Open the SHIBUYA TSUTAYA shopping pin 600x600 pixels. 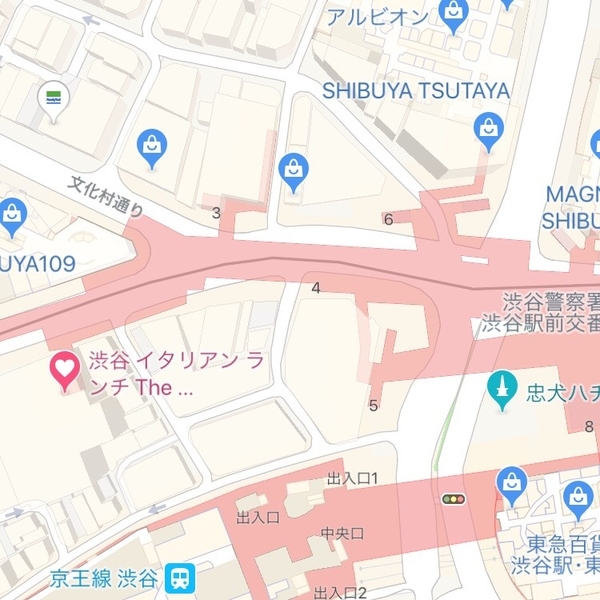[488, 128]
